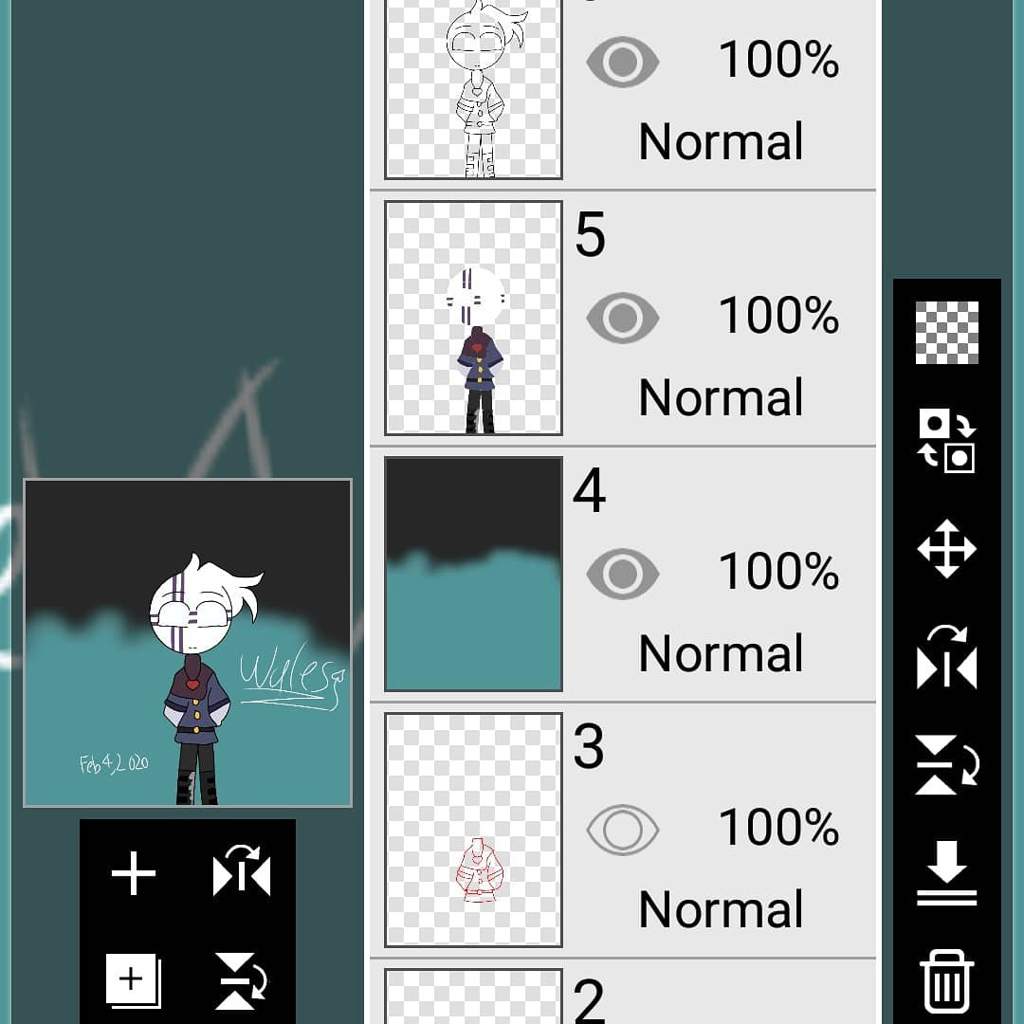Open the move and transform layer tool

click(x=946, y=549)
